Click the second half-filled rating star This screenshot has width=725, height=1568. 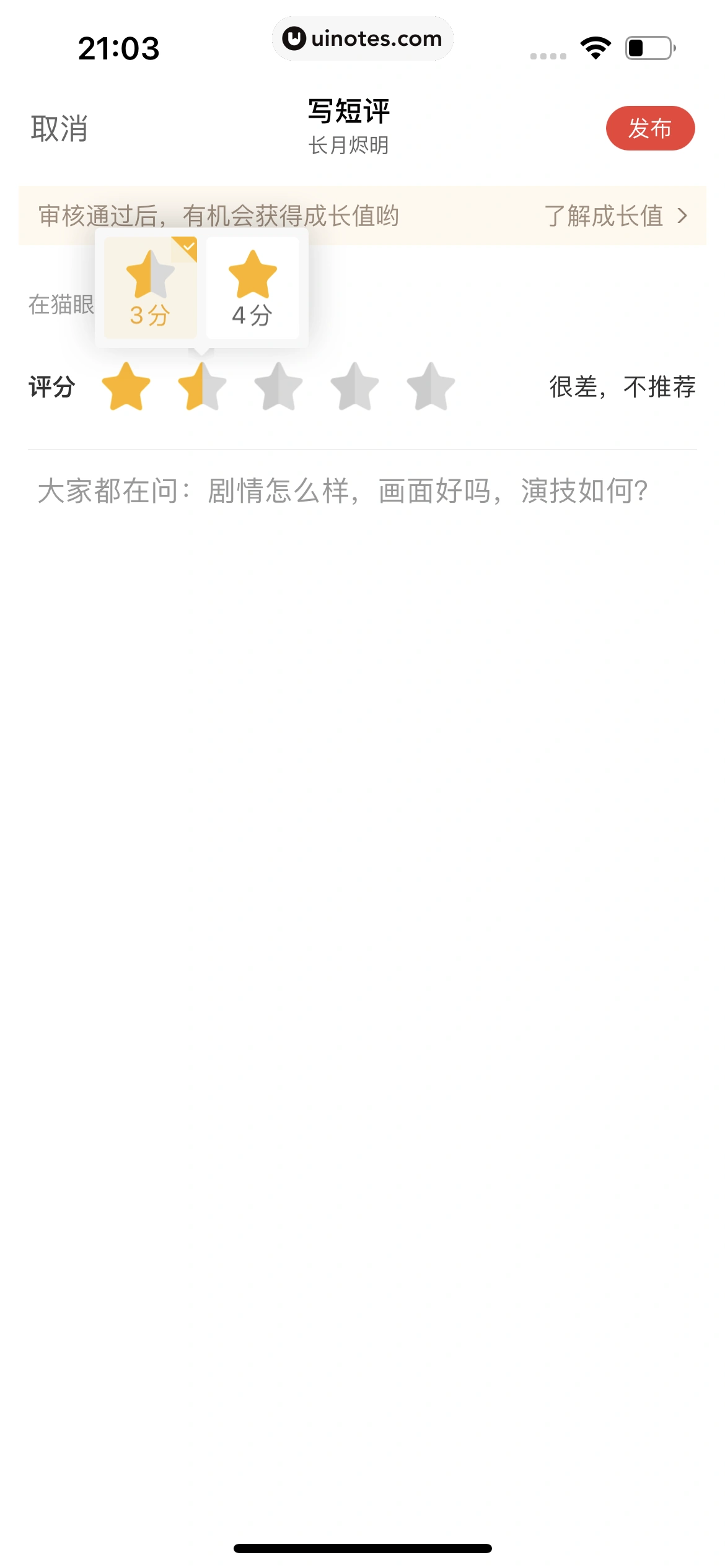click(201, 387)
